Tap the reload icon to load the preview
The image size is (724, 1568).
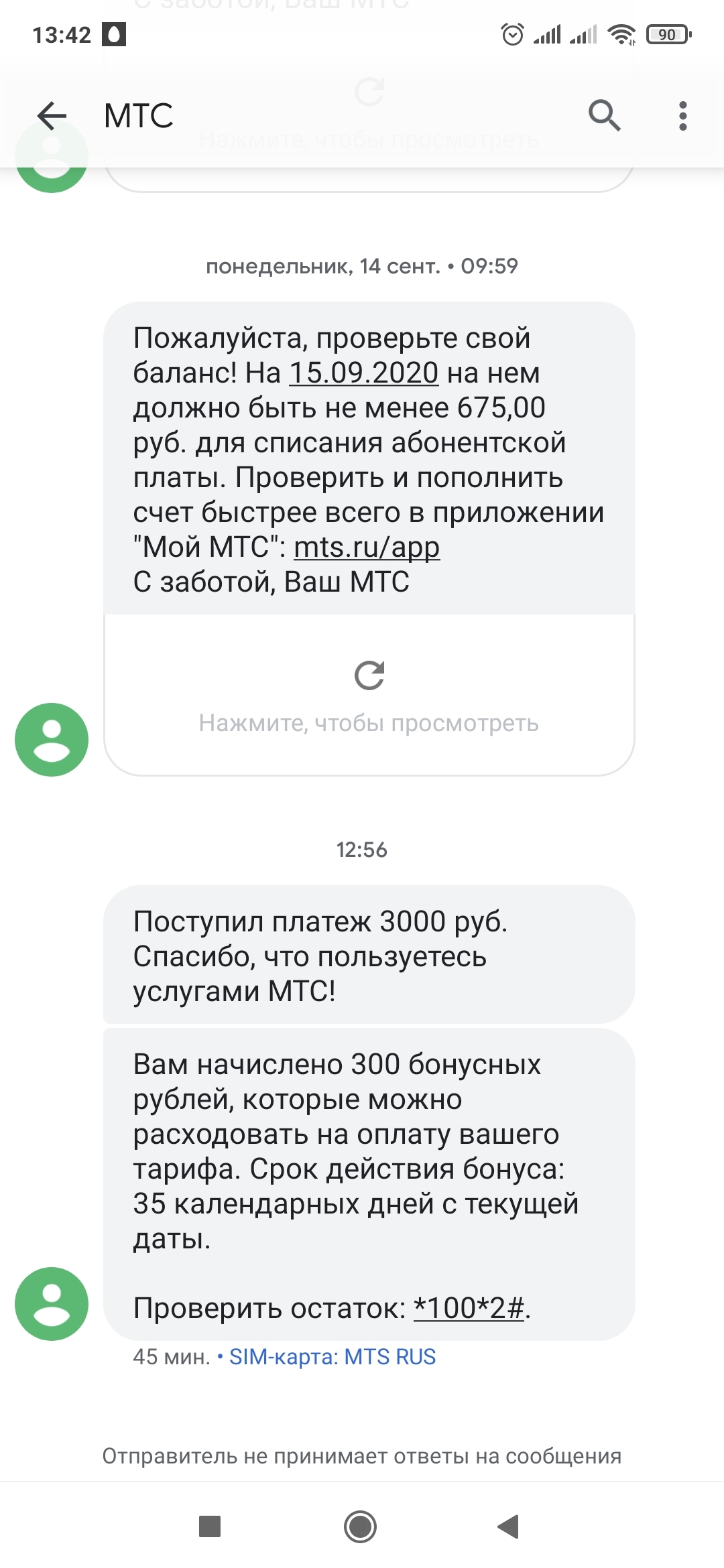[369, 675]
